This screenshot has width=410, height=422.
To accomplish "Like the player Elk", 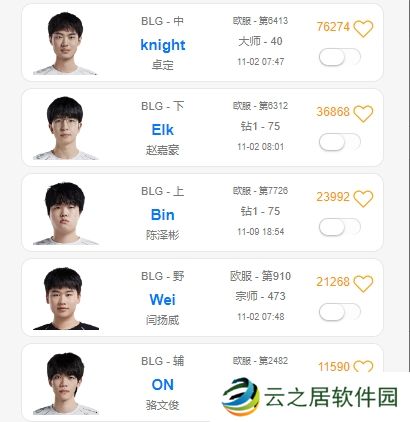I will click(363, 113).
